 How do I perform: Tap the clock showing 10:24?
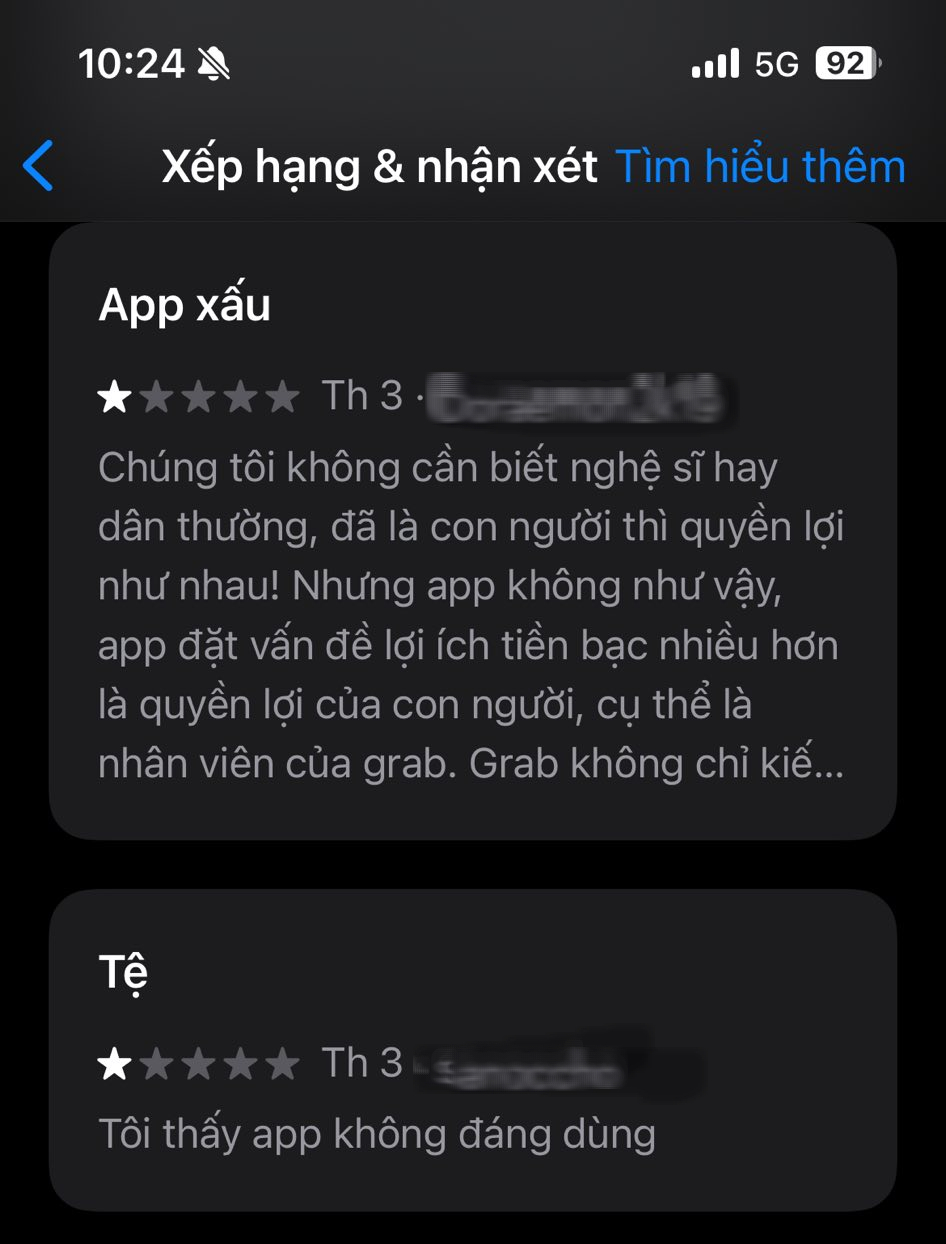[x=134, y=62]
